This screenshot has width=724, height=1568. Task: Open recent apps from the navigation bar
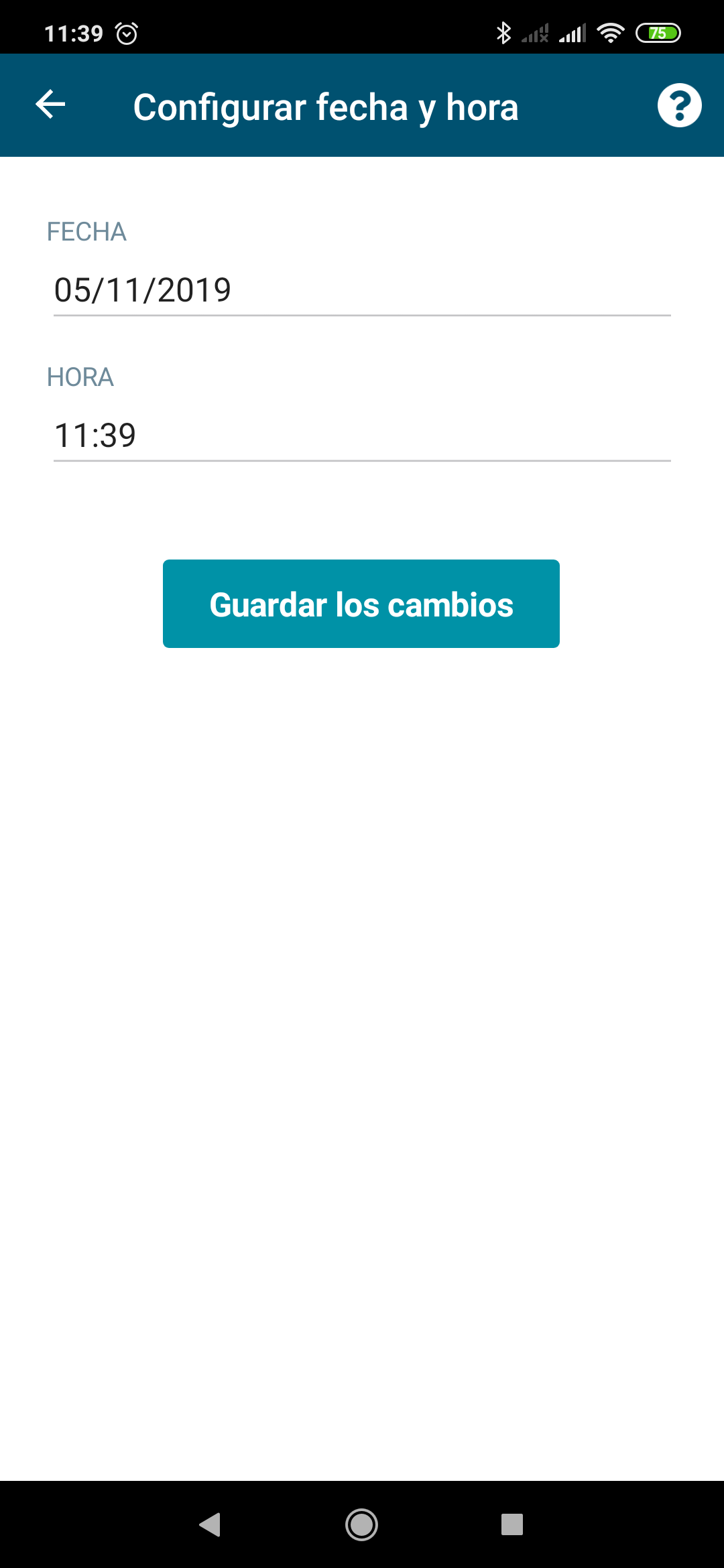click(512, 1524)
